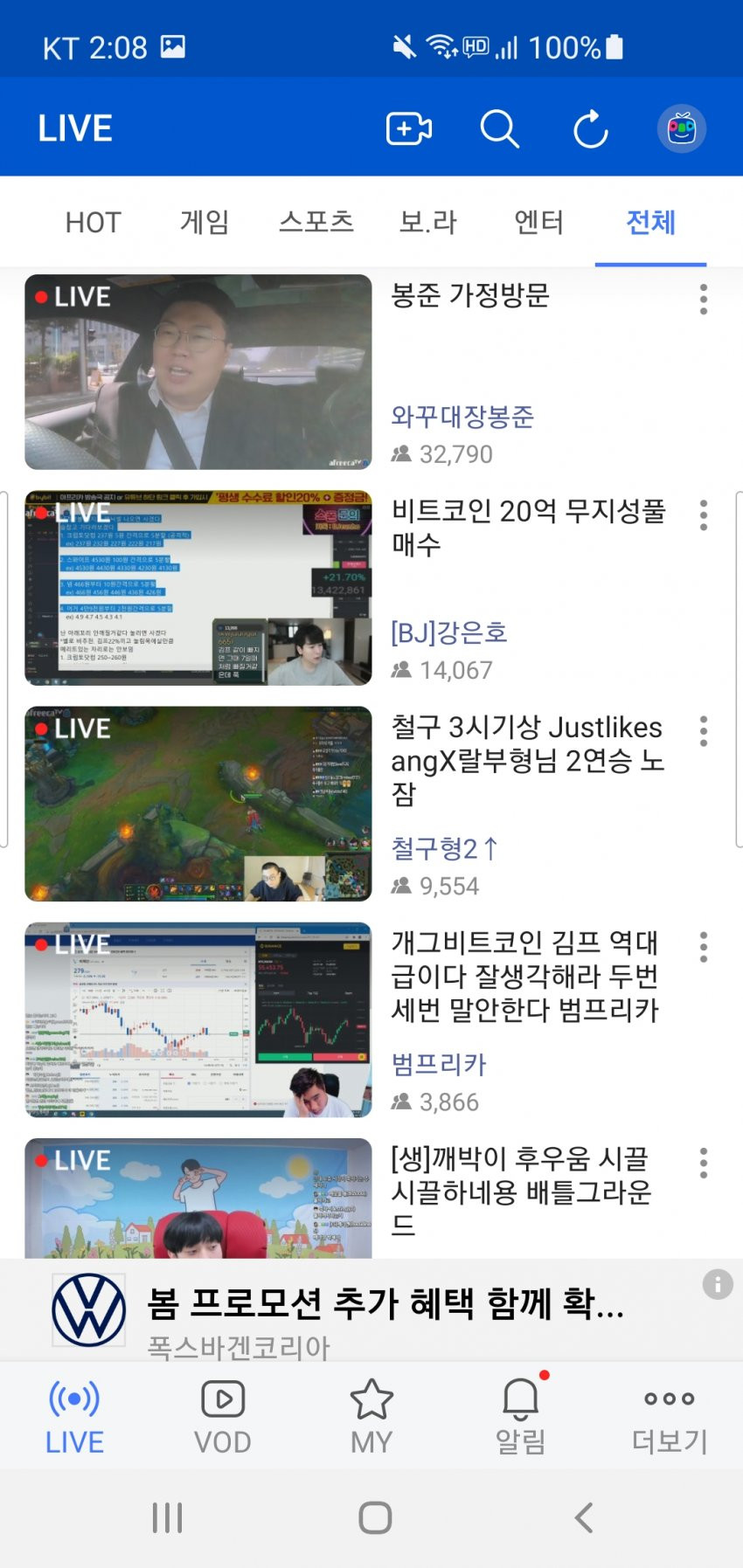Viewport: 743px width, 1568px height.
Task: Start a new broadcast with the camera icon
Action: (x=408, y=129)
